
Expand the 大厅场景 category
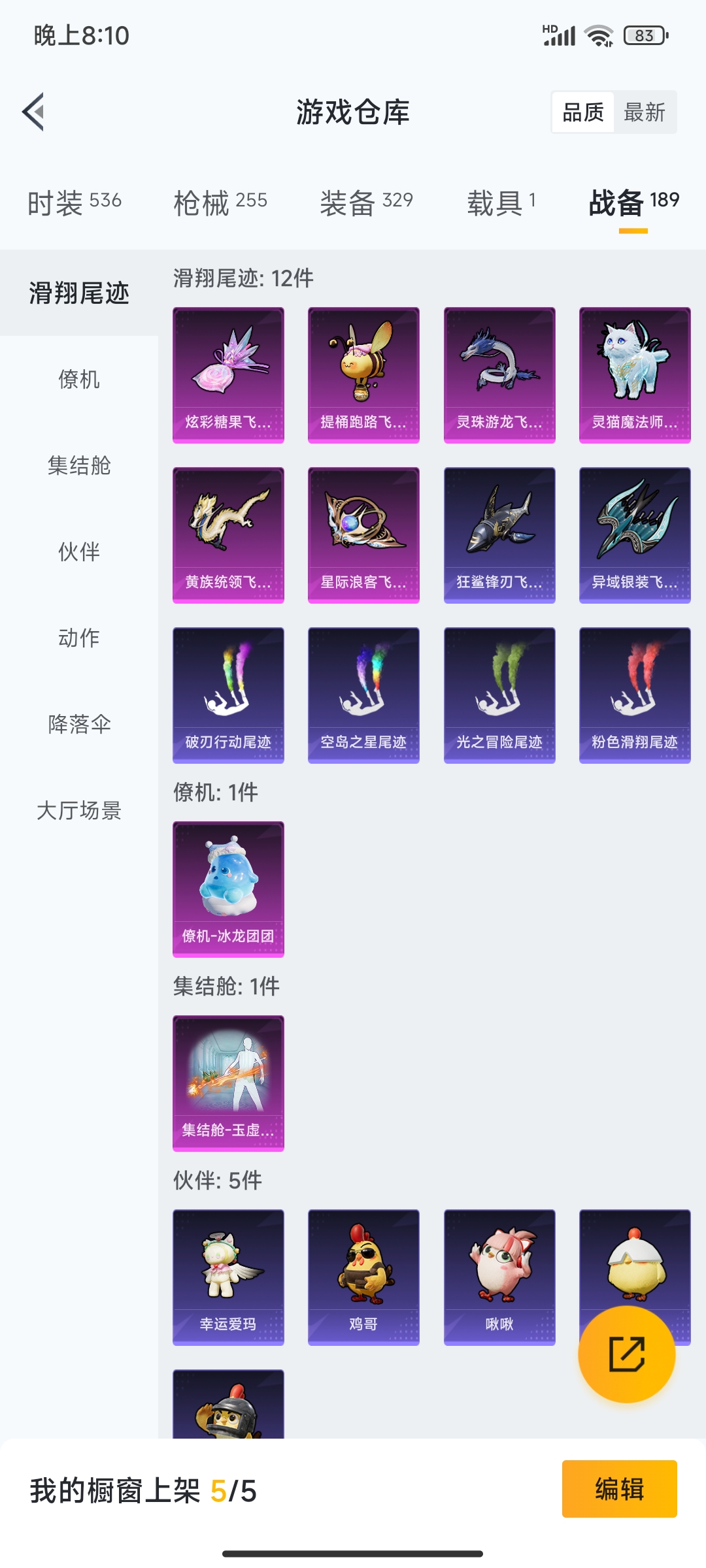coord(78,811)
